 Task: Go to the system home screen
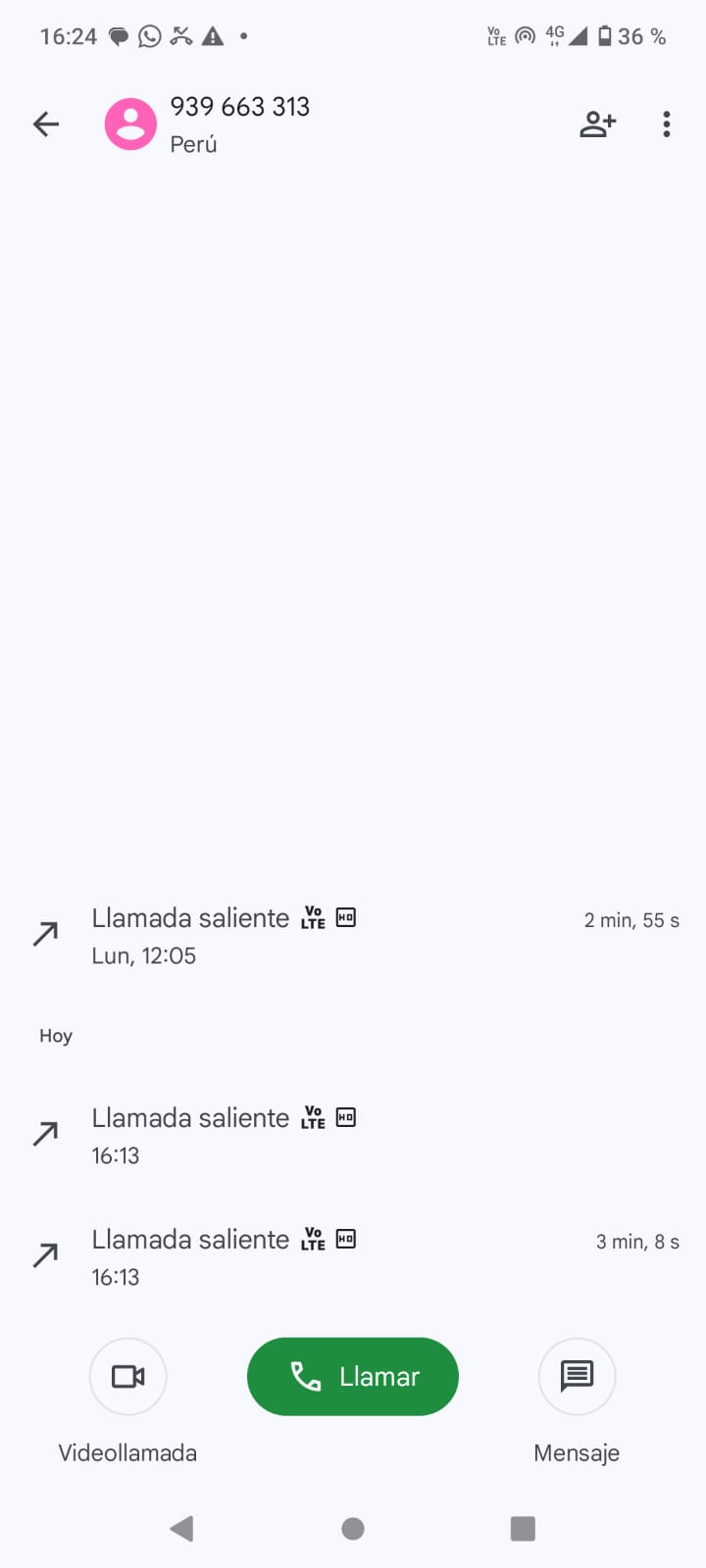click(x=353, y=1529)
